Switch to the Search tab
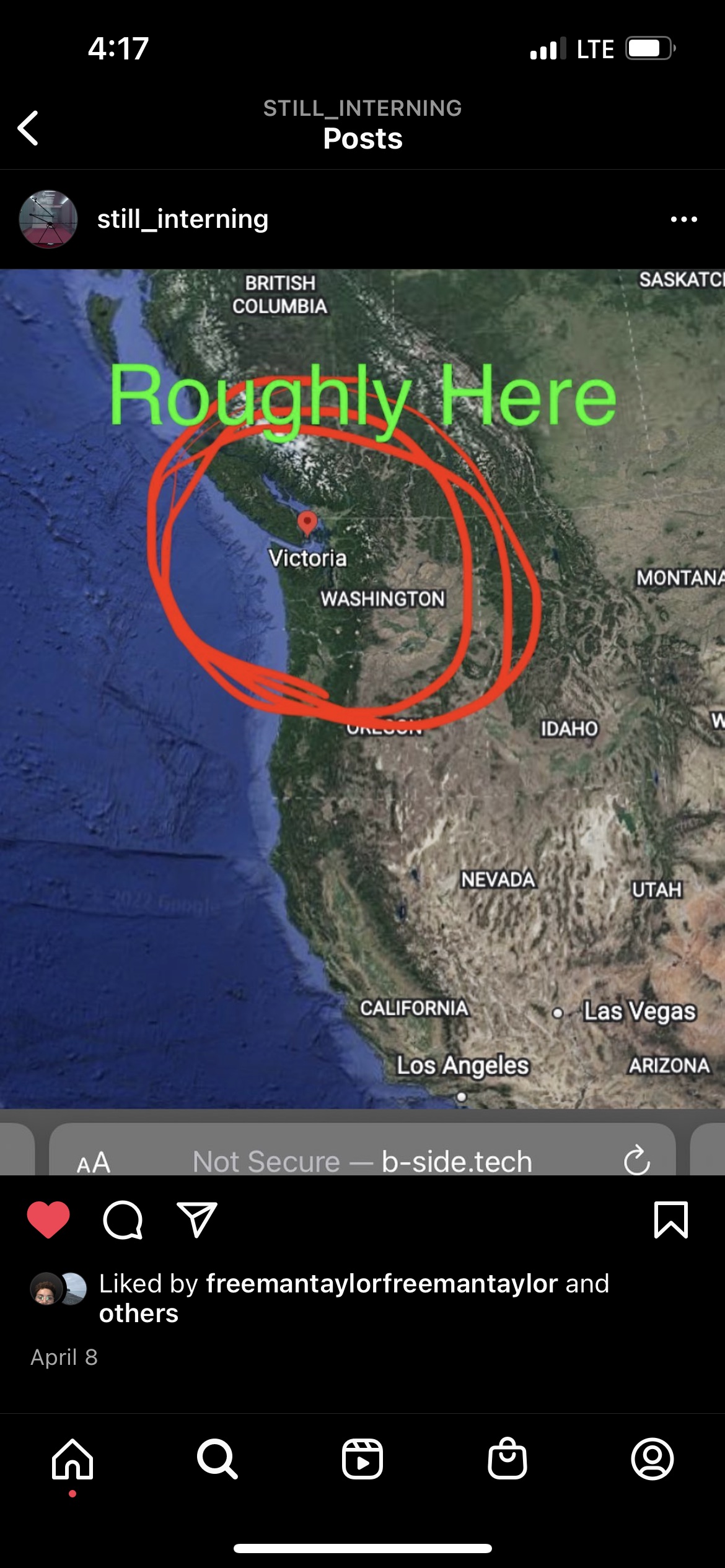This screenshot has width=725, height=1568. pos(217,1460)
